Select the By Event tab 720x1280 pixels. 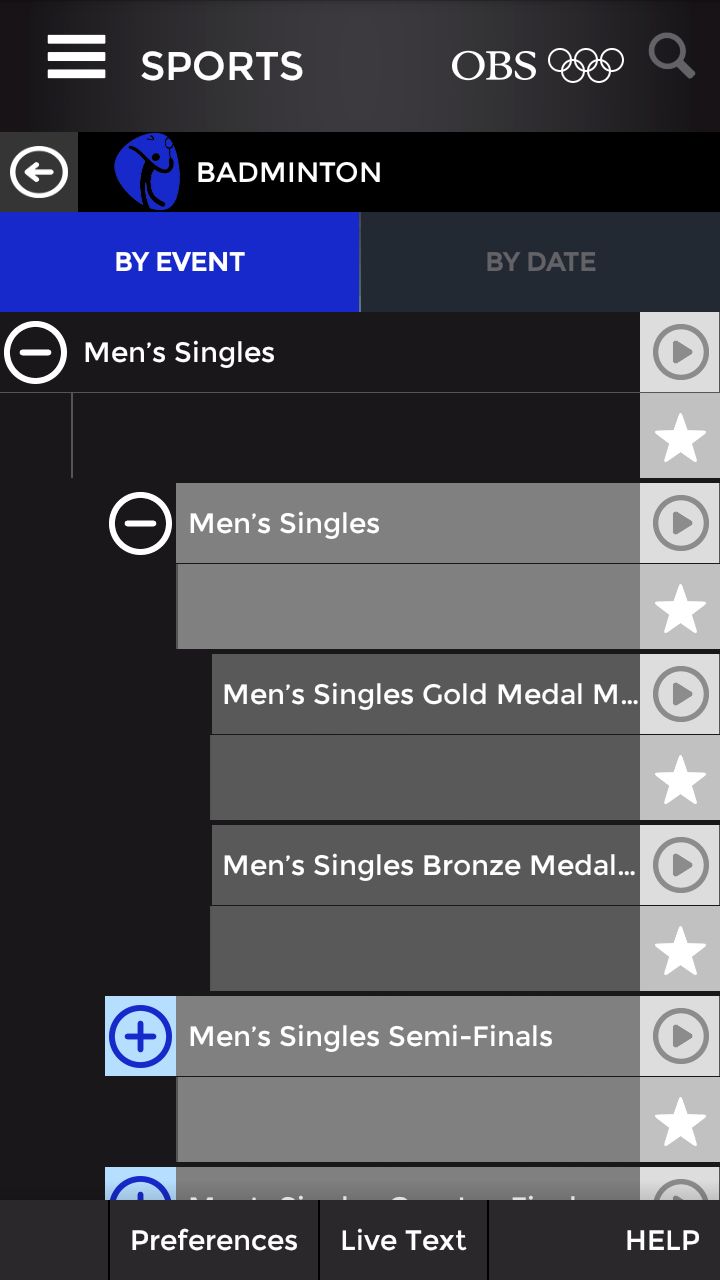click(180, 262)
